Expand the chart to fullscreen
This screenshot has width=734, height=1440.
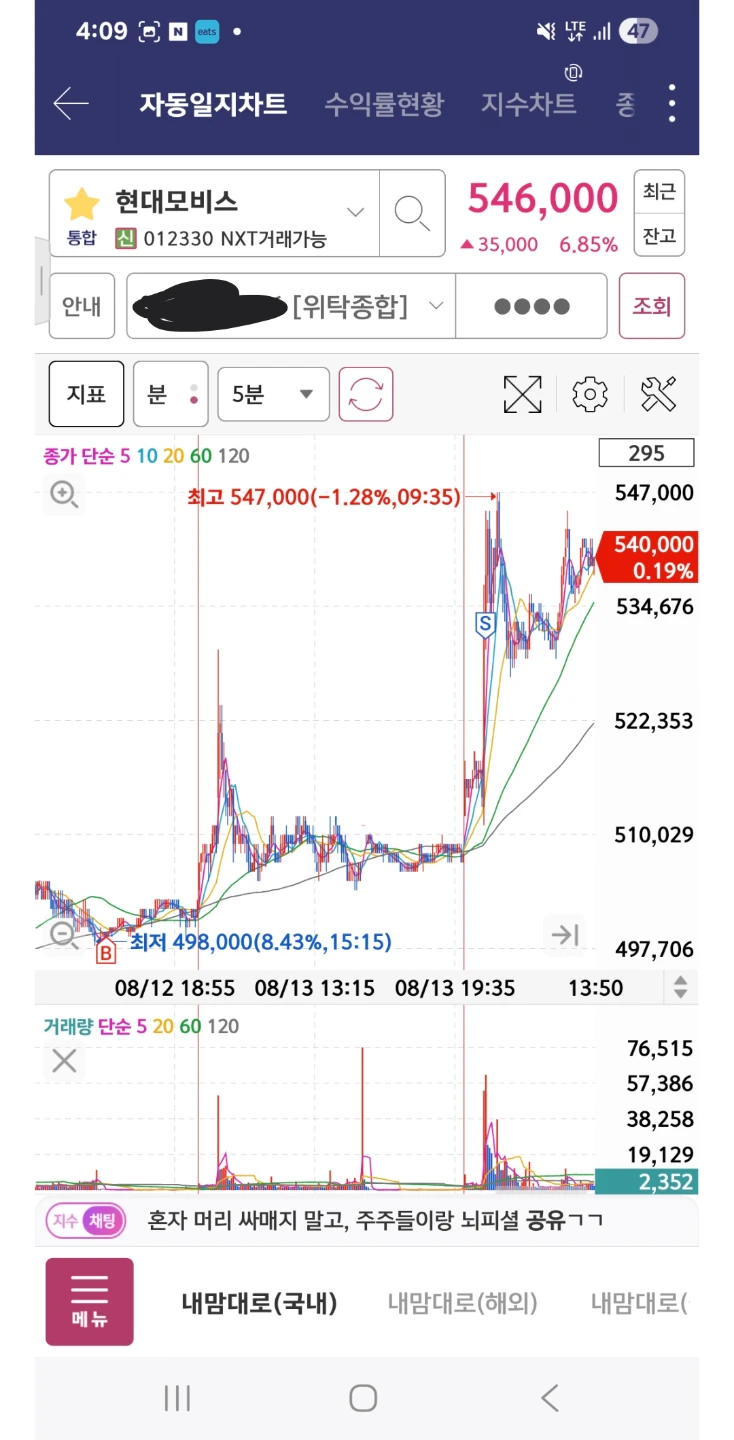[x=522, y=394]
